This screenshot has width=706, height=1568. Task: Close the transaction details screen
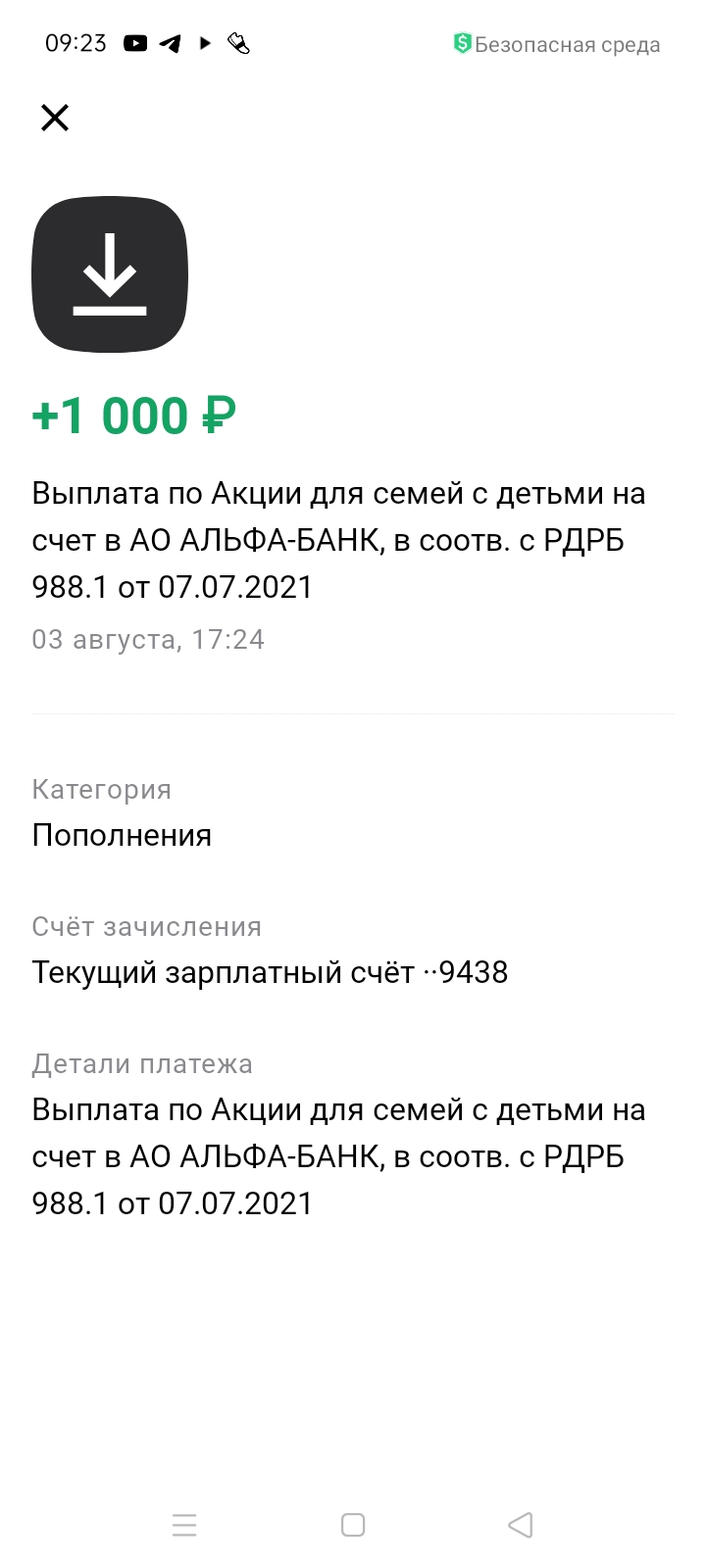click(x=55, y=119)
